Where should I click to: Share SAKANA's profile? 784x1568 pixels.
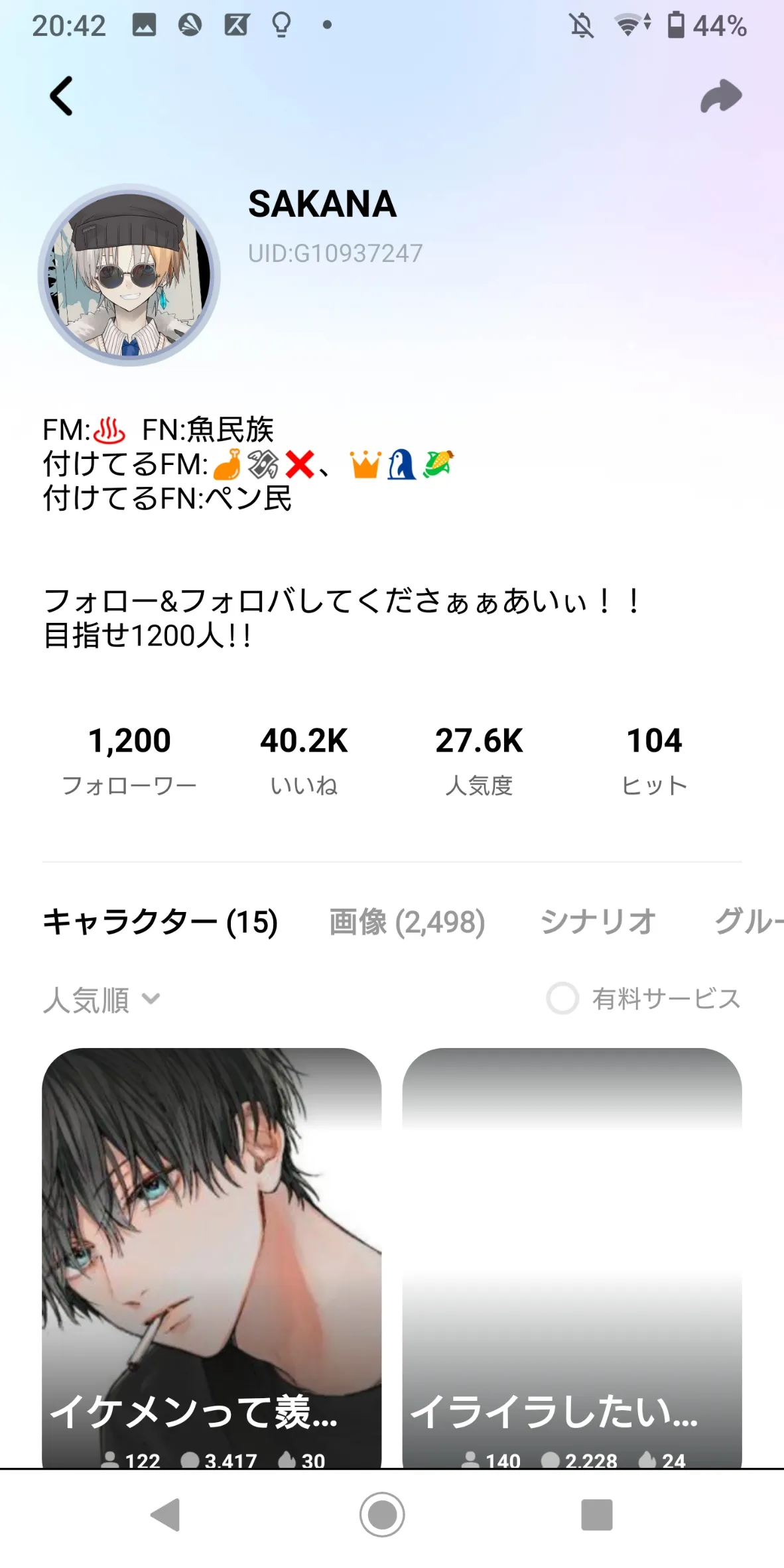[x=721, y=96]
